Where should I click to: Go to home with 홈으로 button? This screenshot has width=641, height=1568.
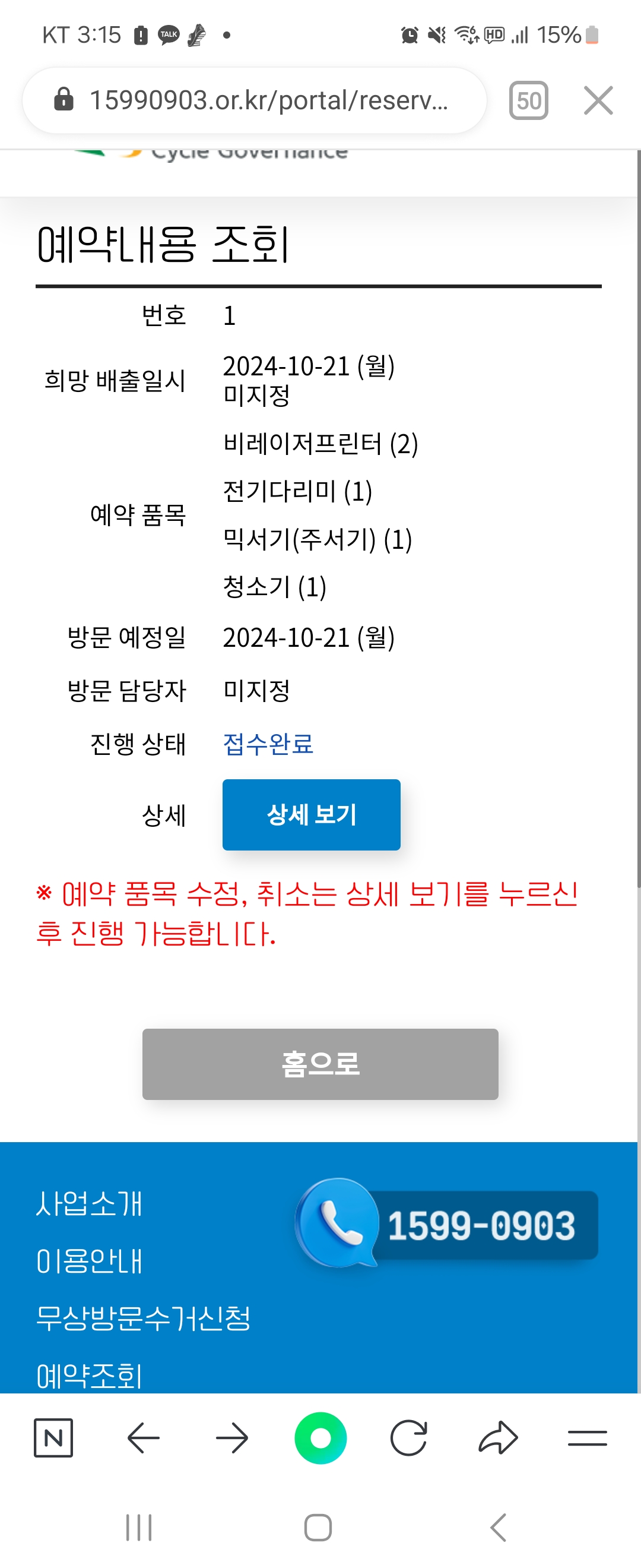pyautogui.click(x=320, y=1063)
